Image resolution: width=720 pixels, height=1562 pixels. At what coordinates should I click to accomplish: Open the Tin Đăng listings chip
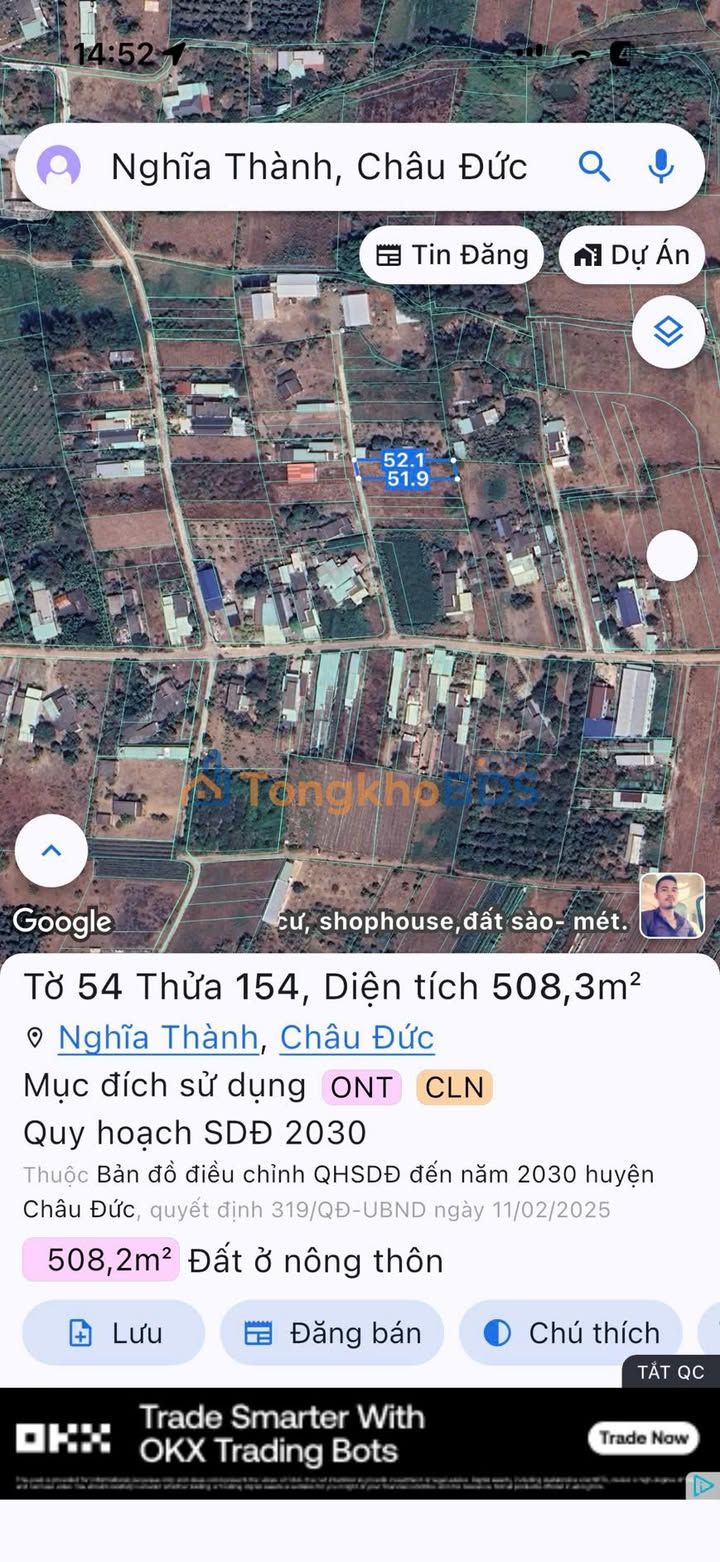[x=451, y=255]
